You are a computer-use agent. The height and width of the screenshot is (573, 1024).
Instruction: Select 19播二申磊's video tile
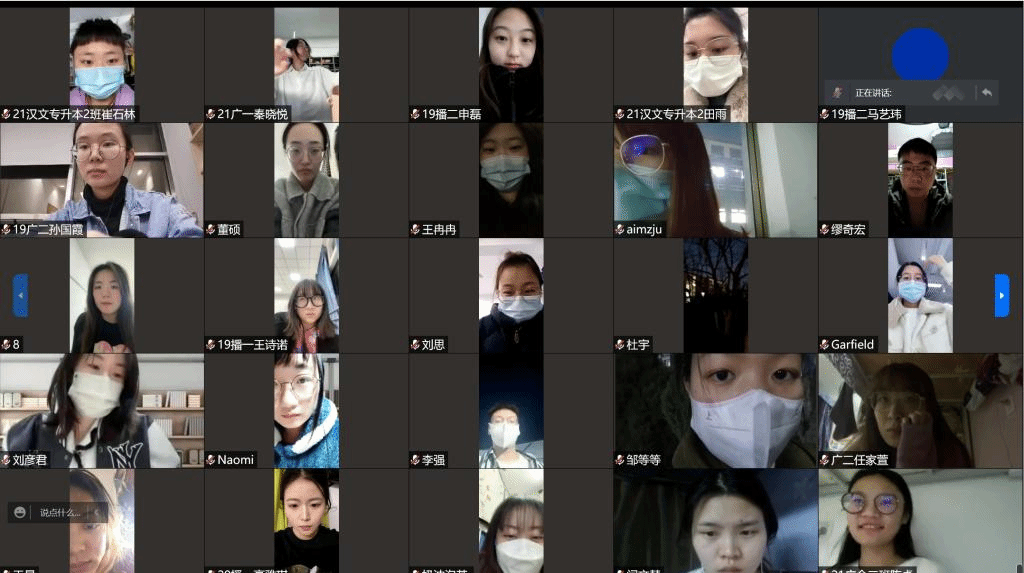511,62
